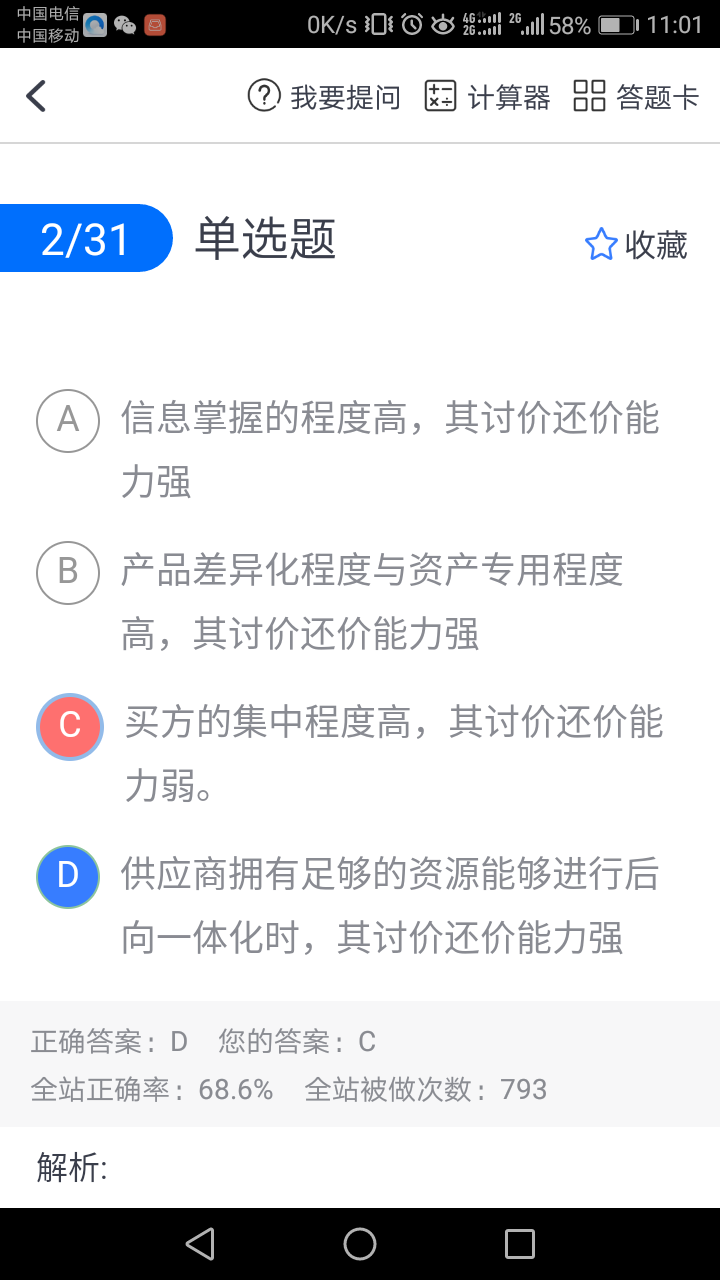Screen dimensions: 720x1280
Task: Open 我要提问 to ask a question
Action: point(323,96)
